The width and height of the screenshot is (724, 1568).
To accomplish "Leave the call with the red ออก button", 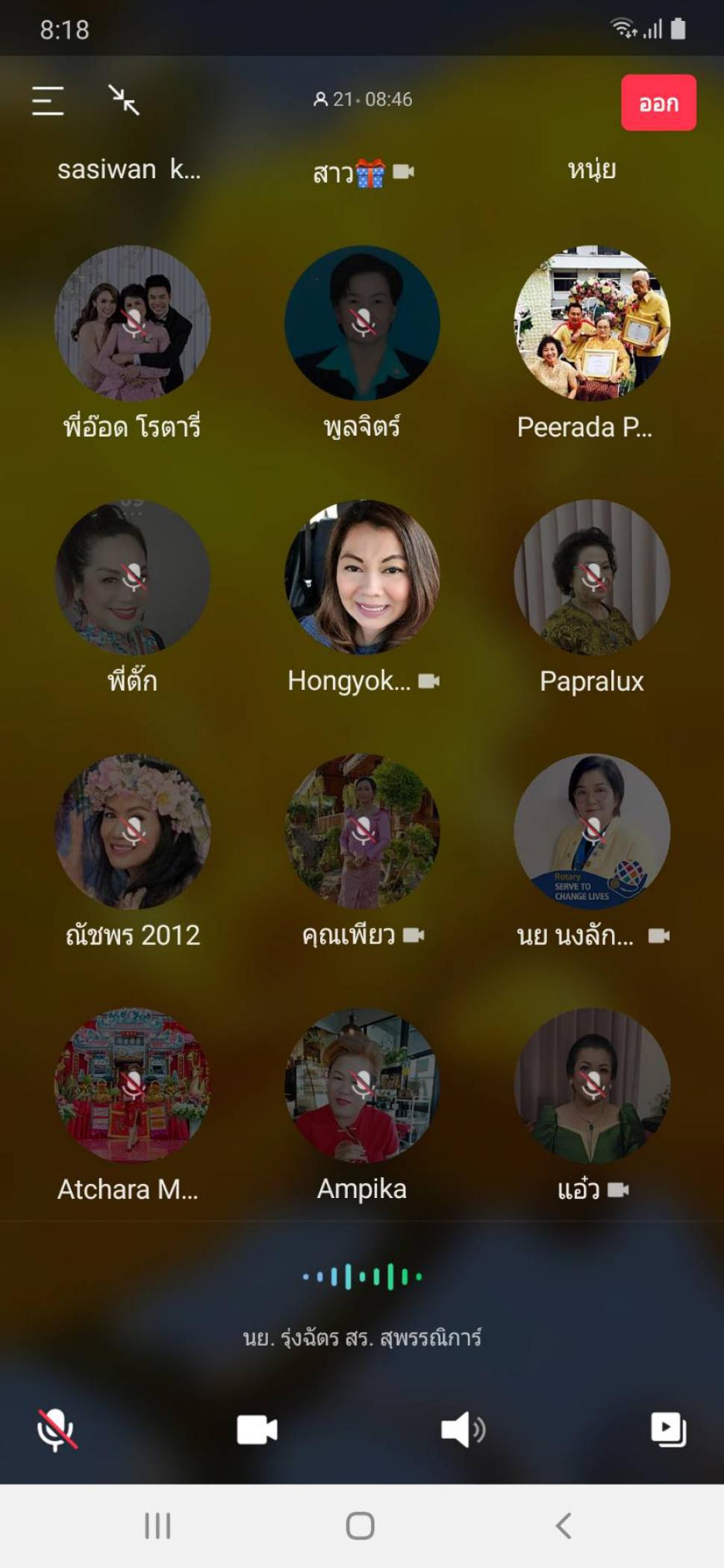I will tap(658, 103).
